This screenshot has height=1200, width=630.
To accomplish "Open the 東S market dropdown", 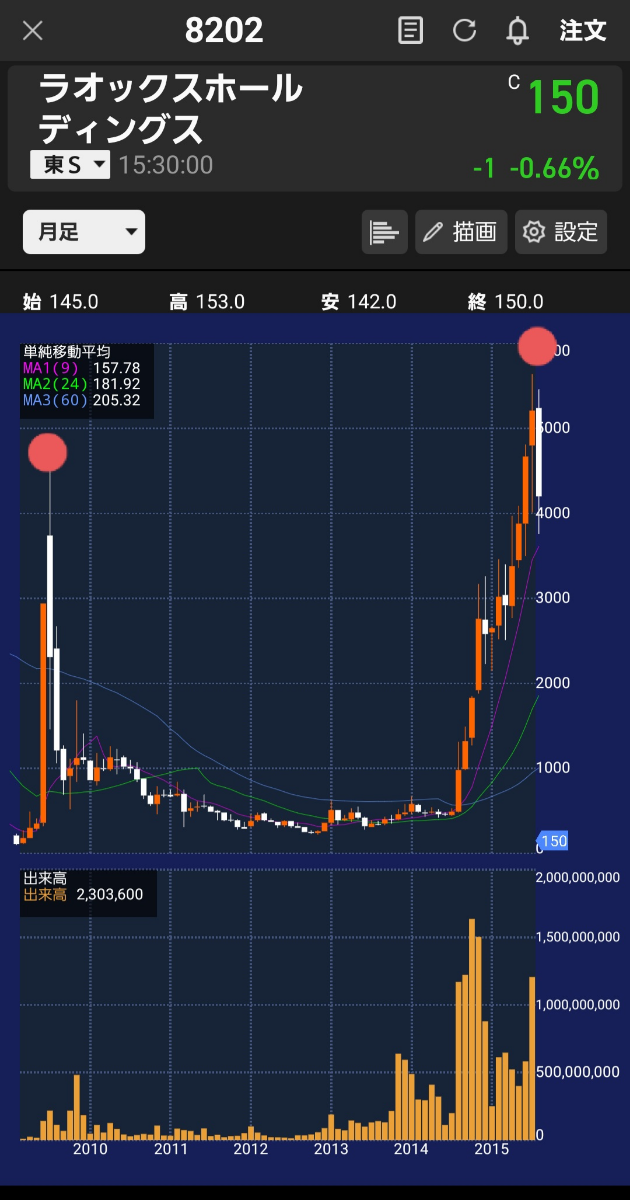I will click(69, 165).
